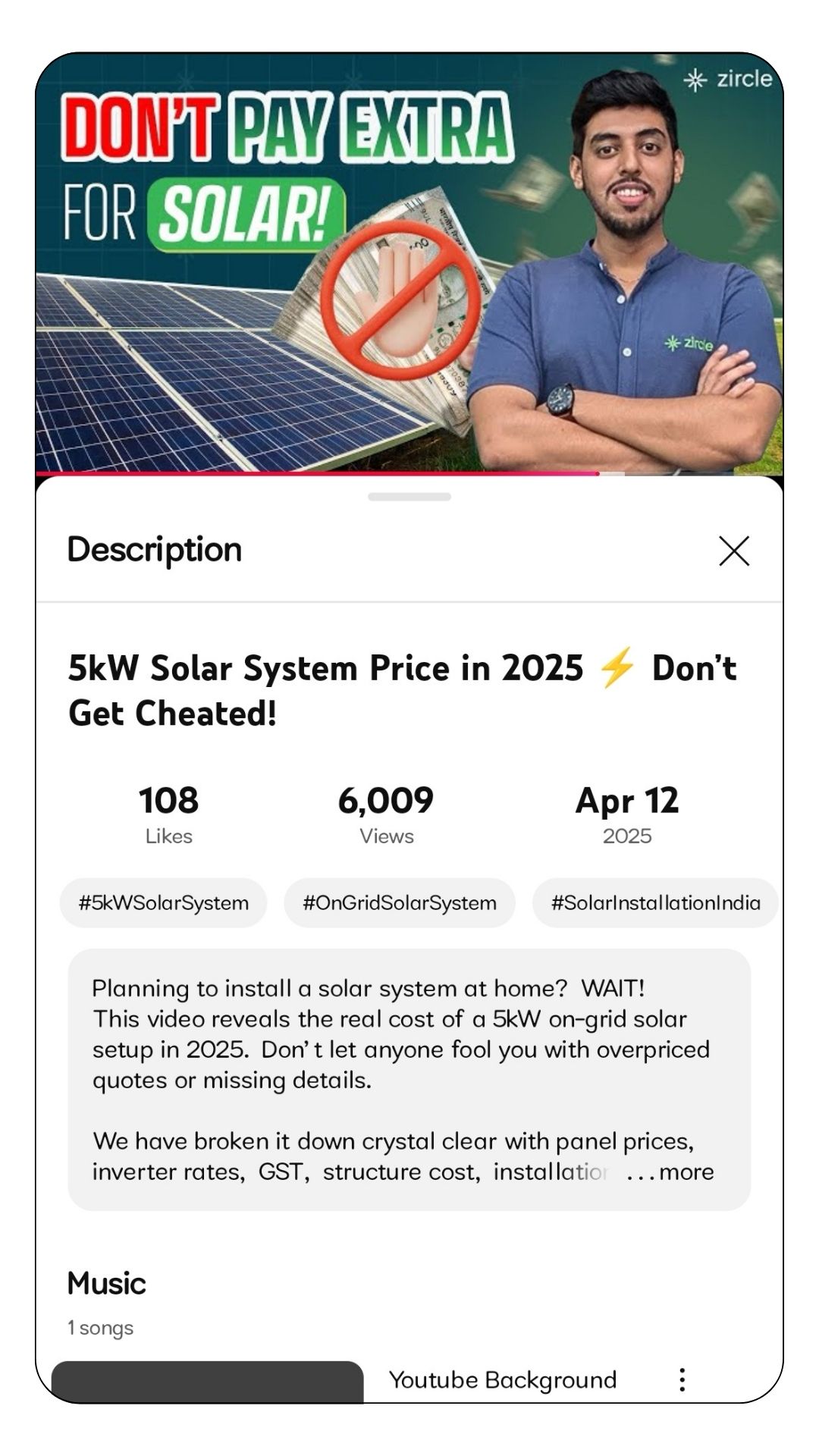Image resolution: width=819 pixels, height=1456 pixels.
Task: Open the #OnGridSolarSystem hashtag chip
Action: [399, 902]
